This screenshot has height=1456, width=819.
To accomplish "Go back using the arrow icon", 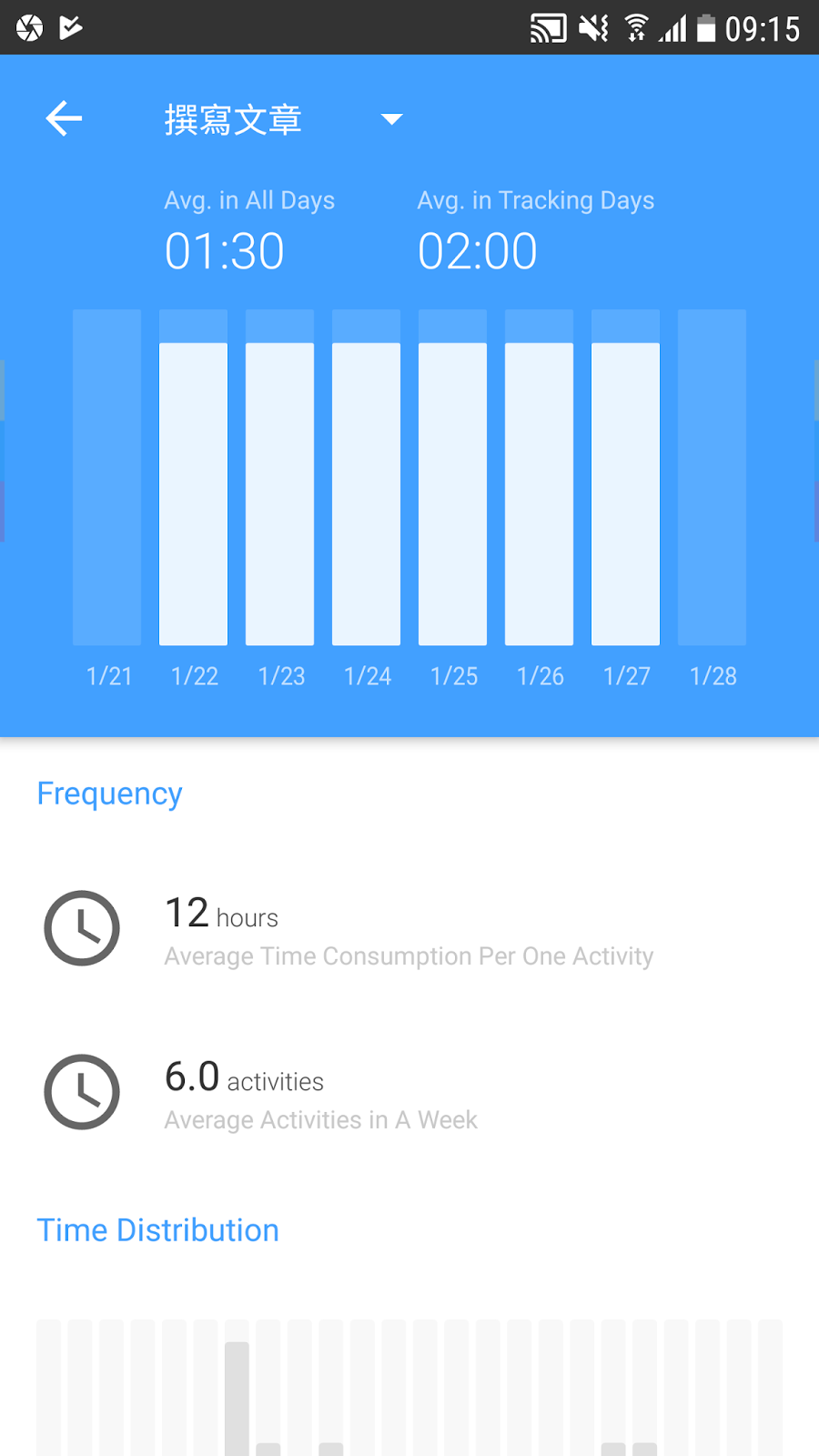I will [64, 118].
